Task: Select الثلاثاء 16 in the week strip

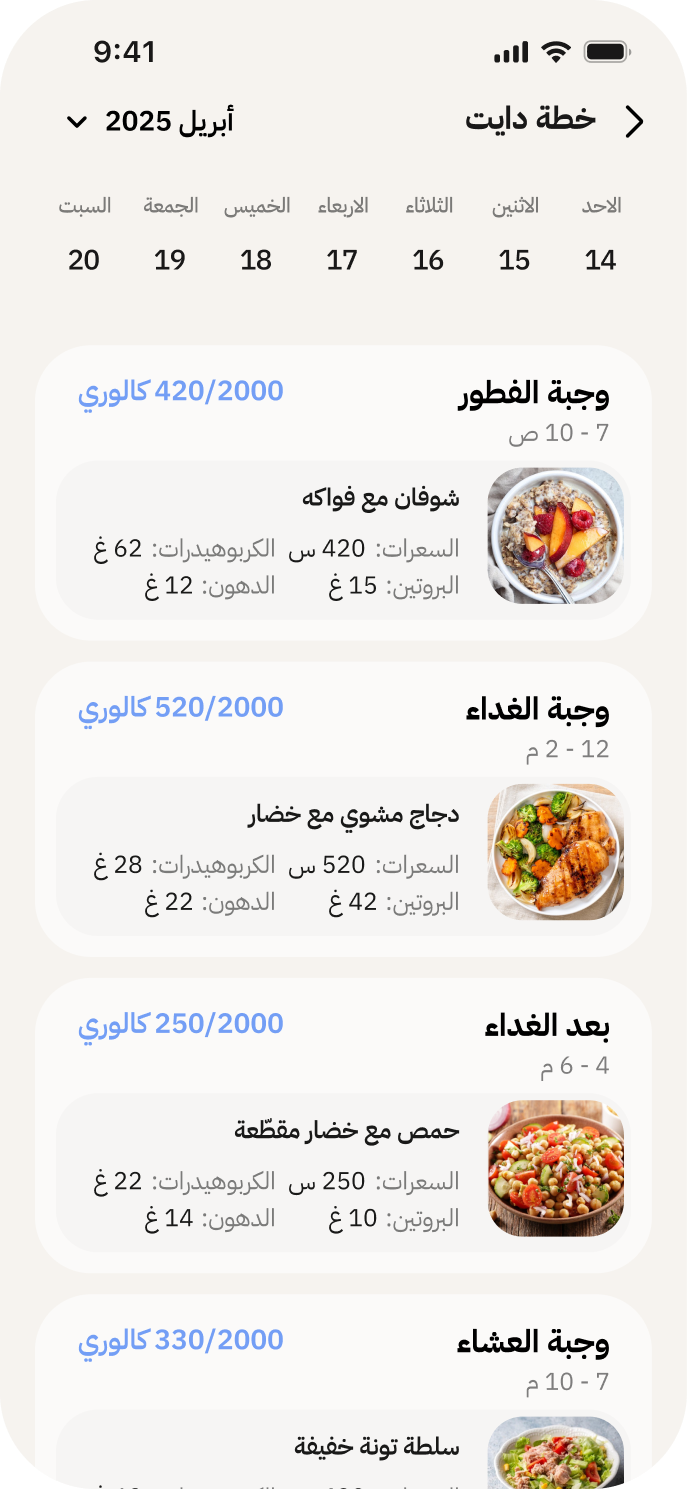Action: click(428, 236)
